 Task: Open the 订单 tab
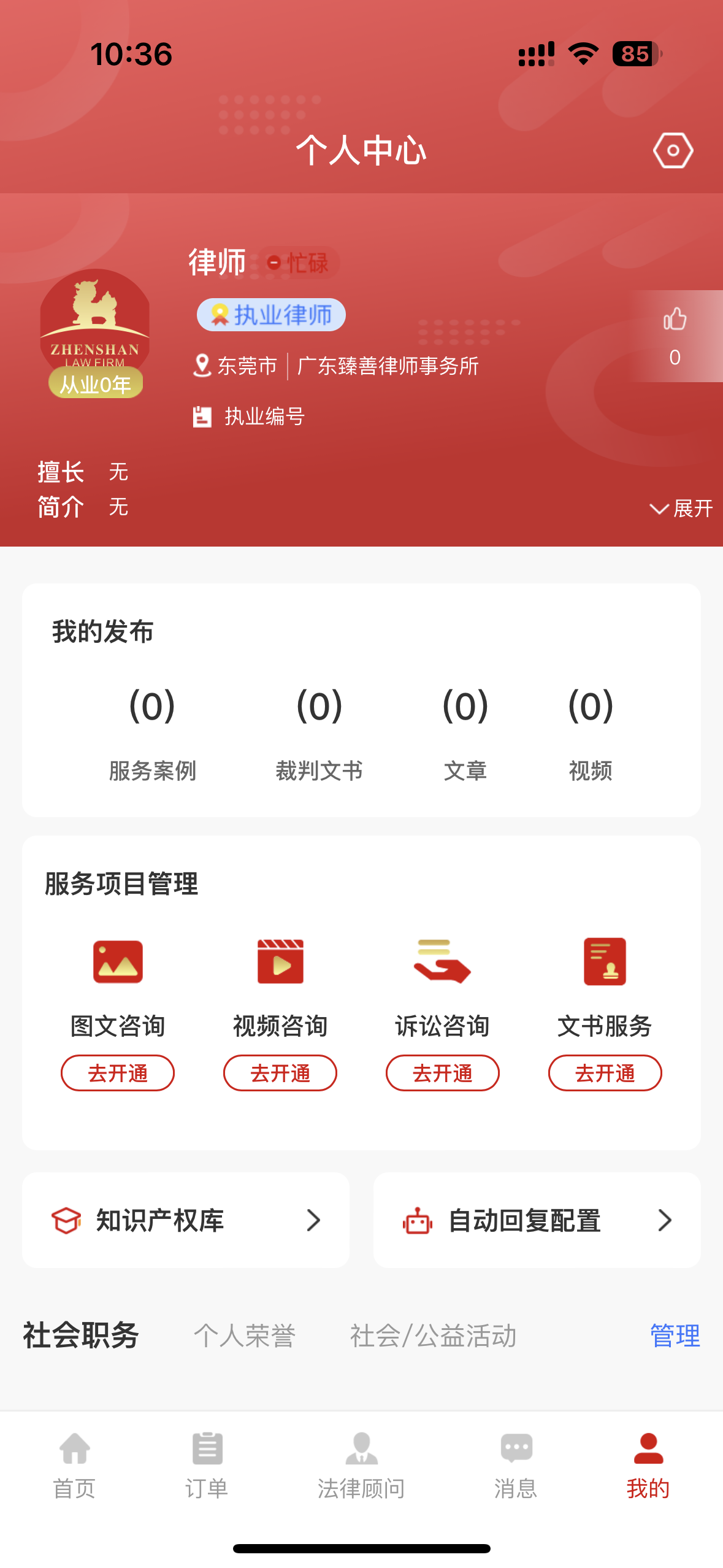point(207,1465)
